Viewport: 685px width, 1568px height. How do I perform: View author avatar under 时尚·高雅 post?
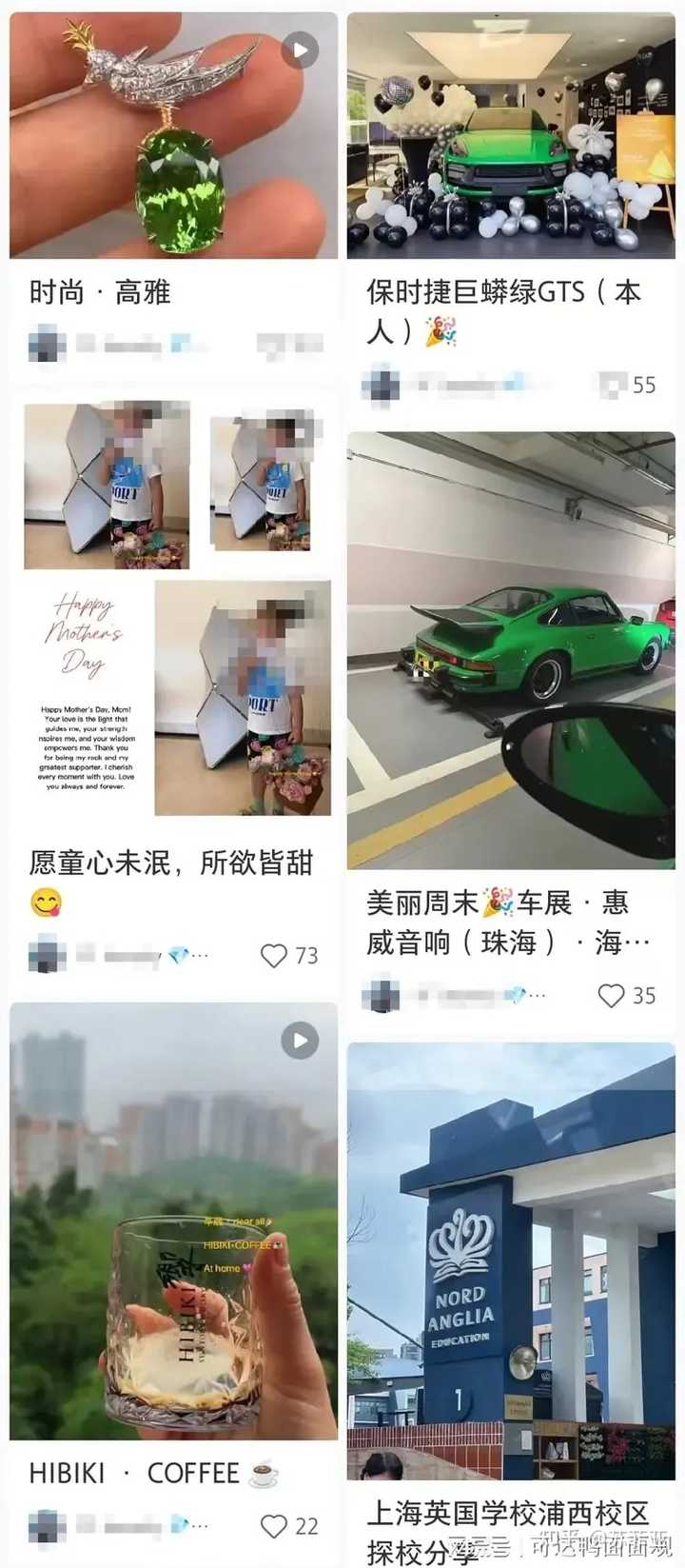47,344
